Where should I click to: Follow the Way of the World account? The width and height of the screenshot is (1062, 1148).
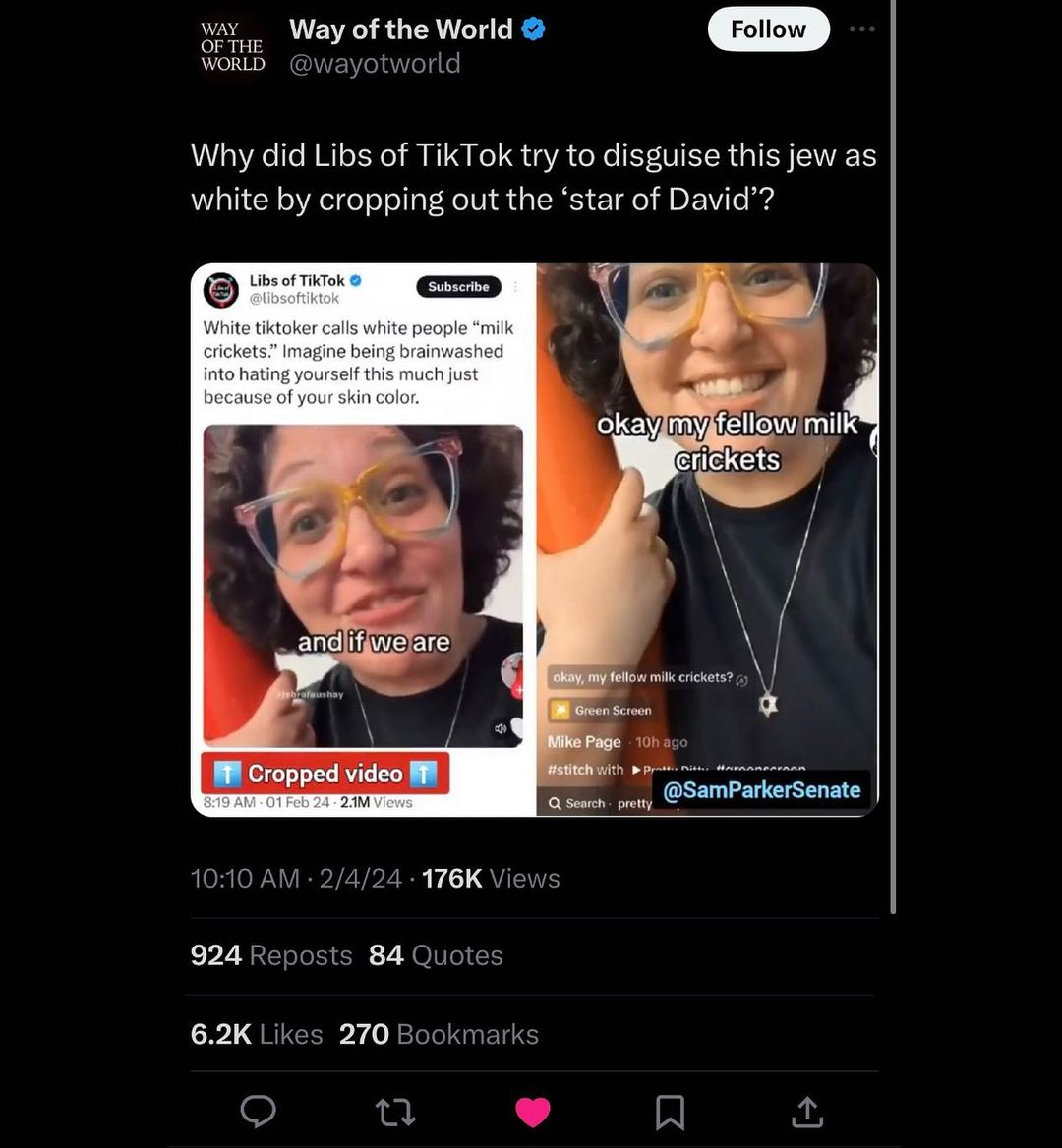768,29
